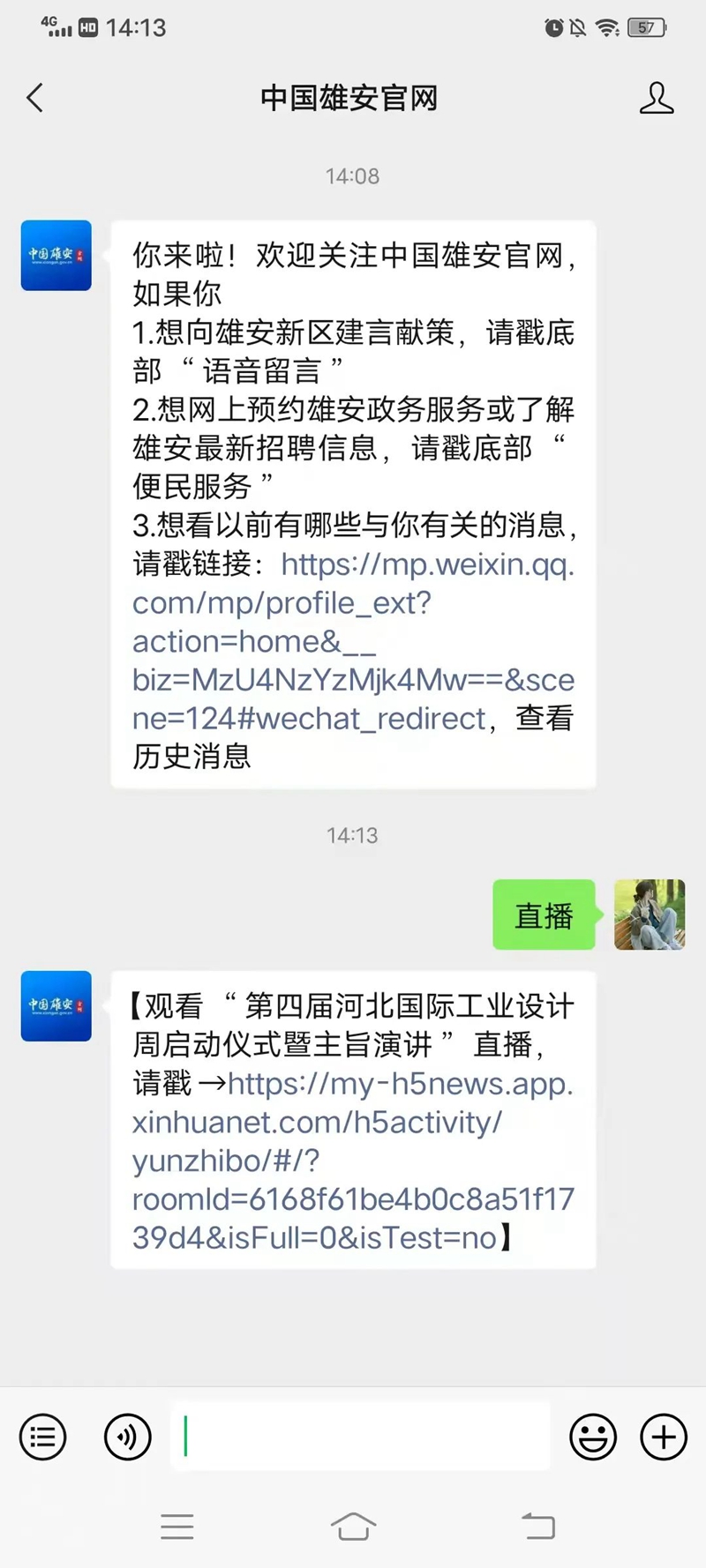
Task: Tap my own avatar next to 直播
Action: tap(650, 915)
